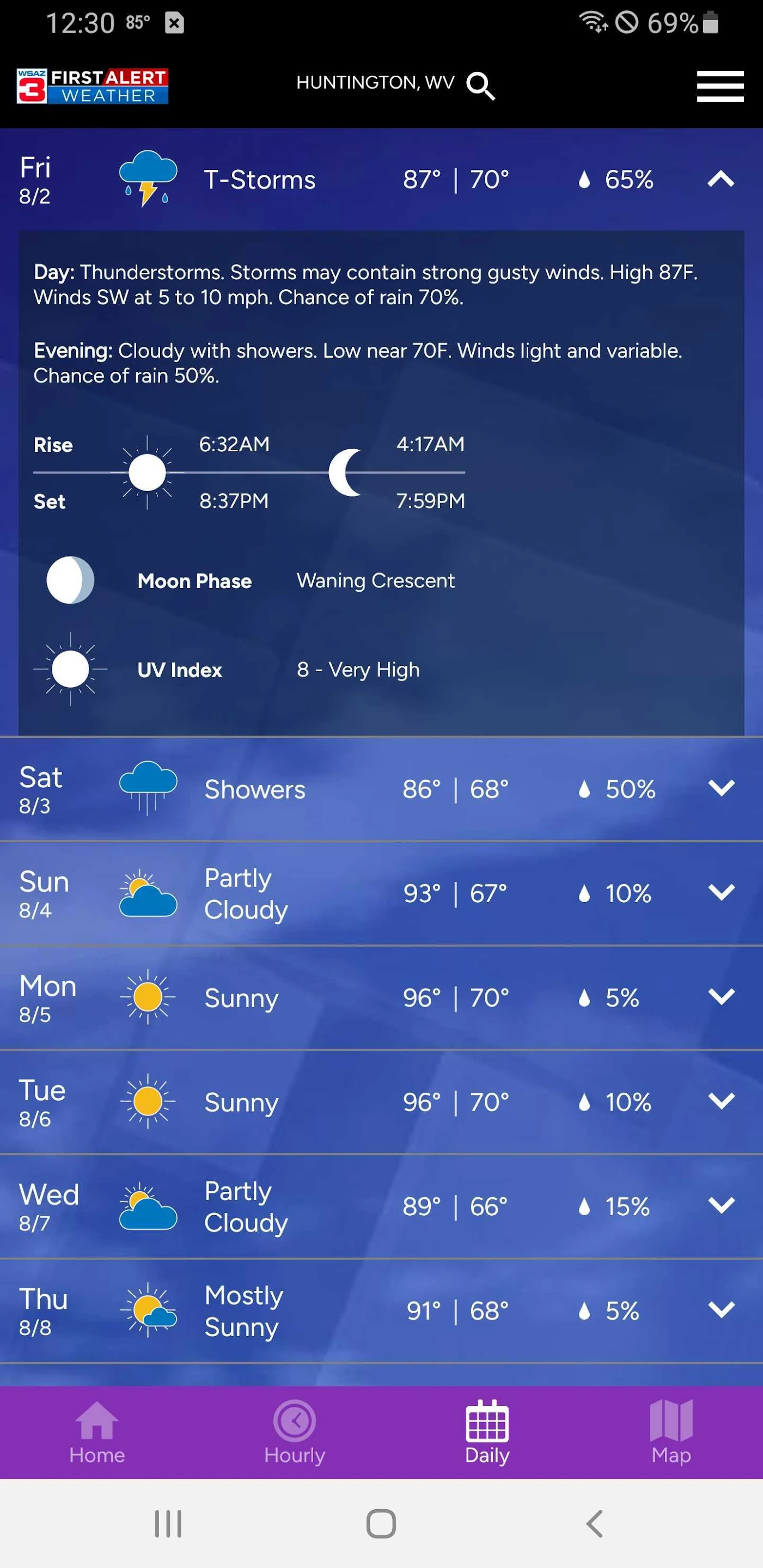Switch to the Home tab

97,1432
